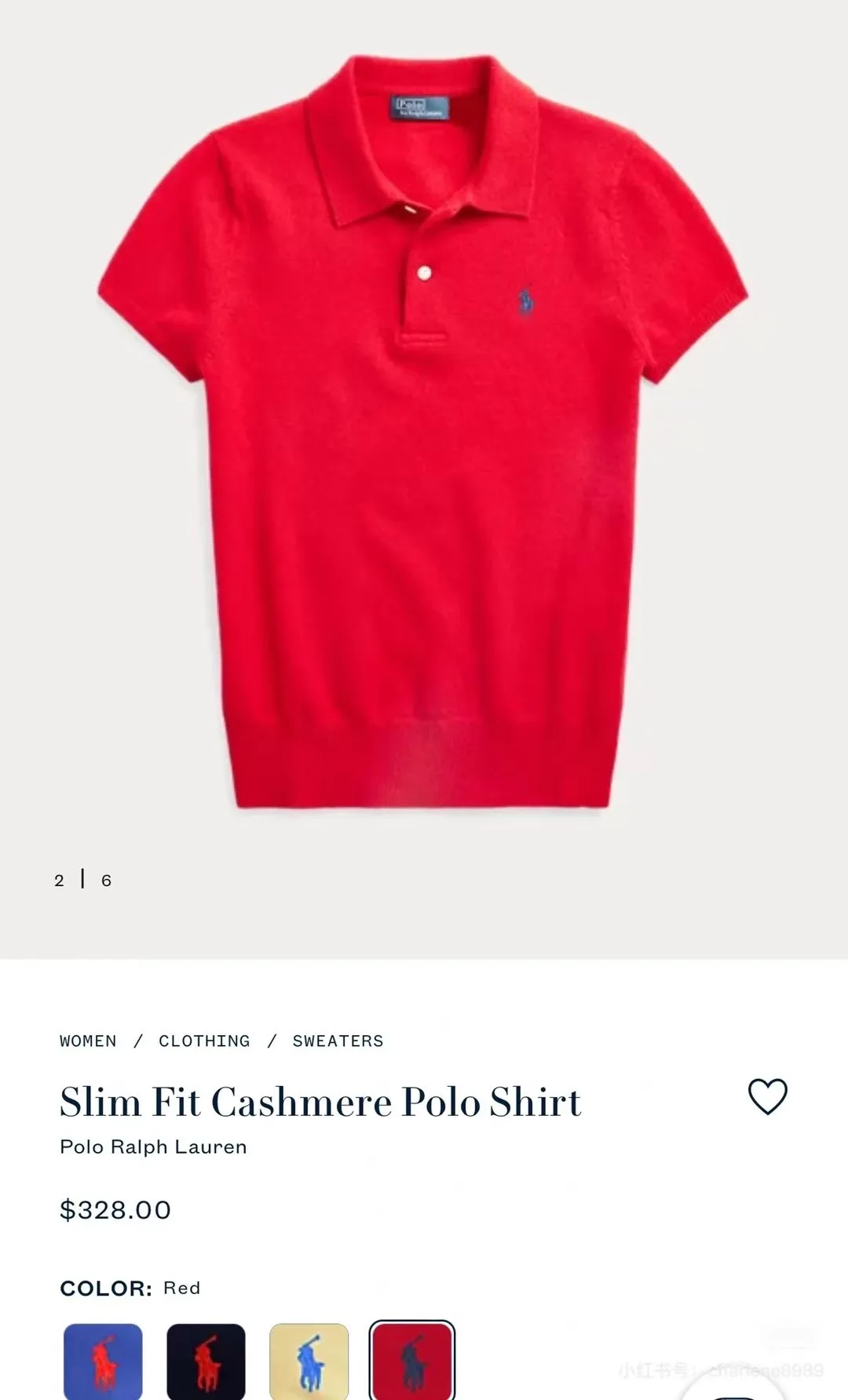Go to the Clothing breadcrumb

[204, 1041]
